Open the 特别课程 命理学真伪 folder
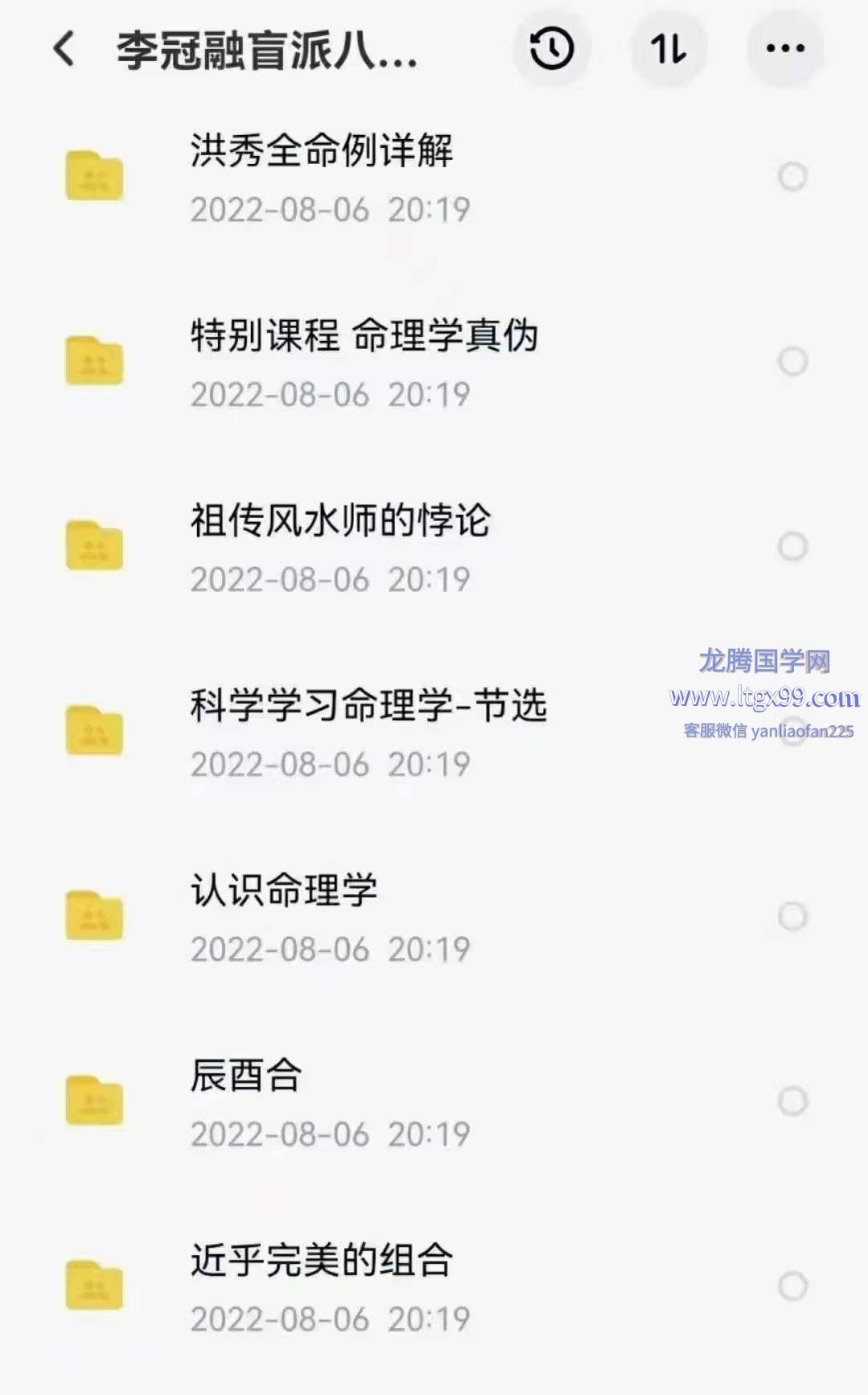868x1395 pixels. [x=434, y=362]
